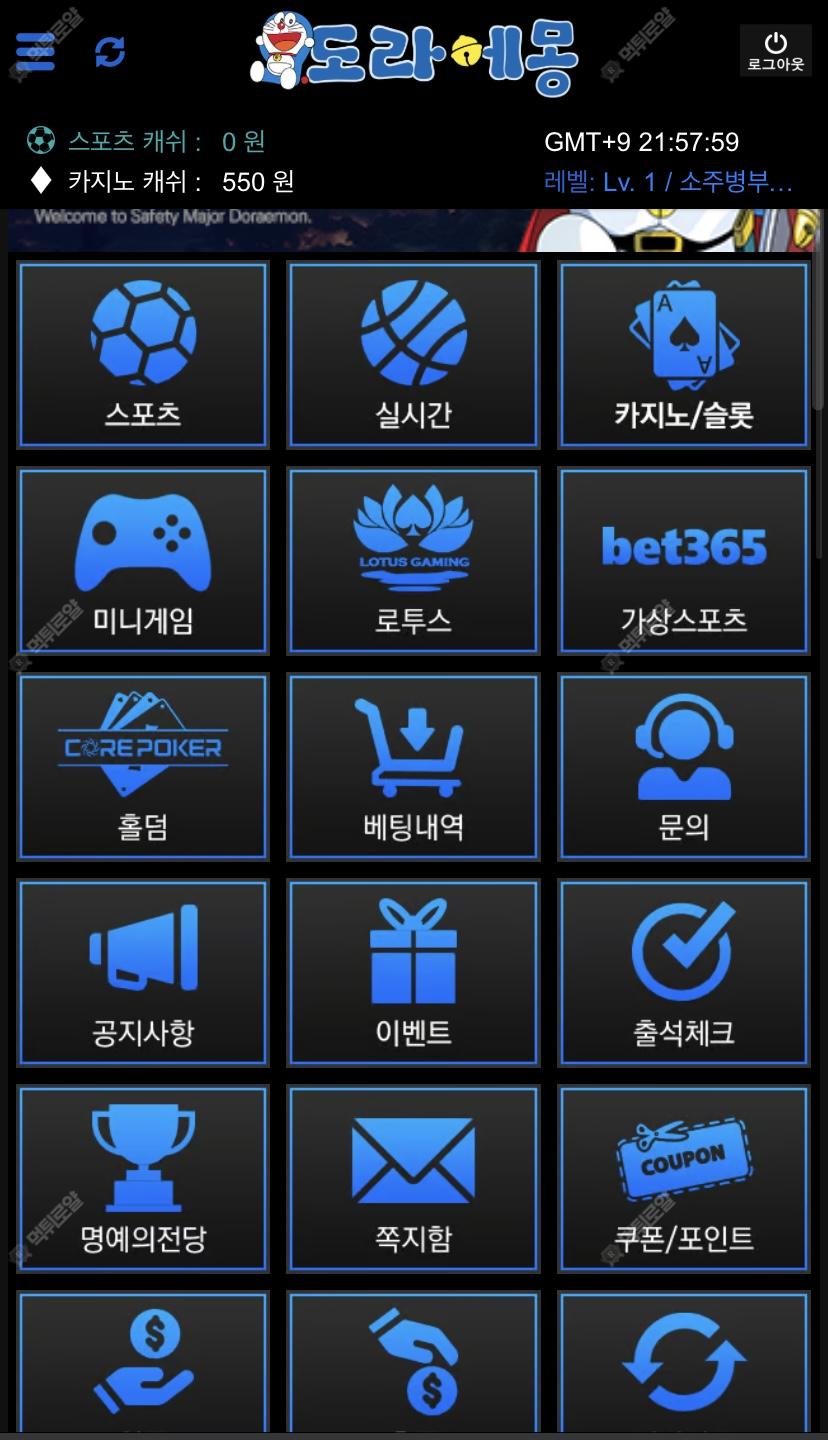828x1440 pixels.
Task: Tap the refresh icon in header
Action: (x=110, y=51)
